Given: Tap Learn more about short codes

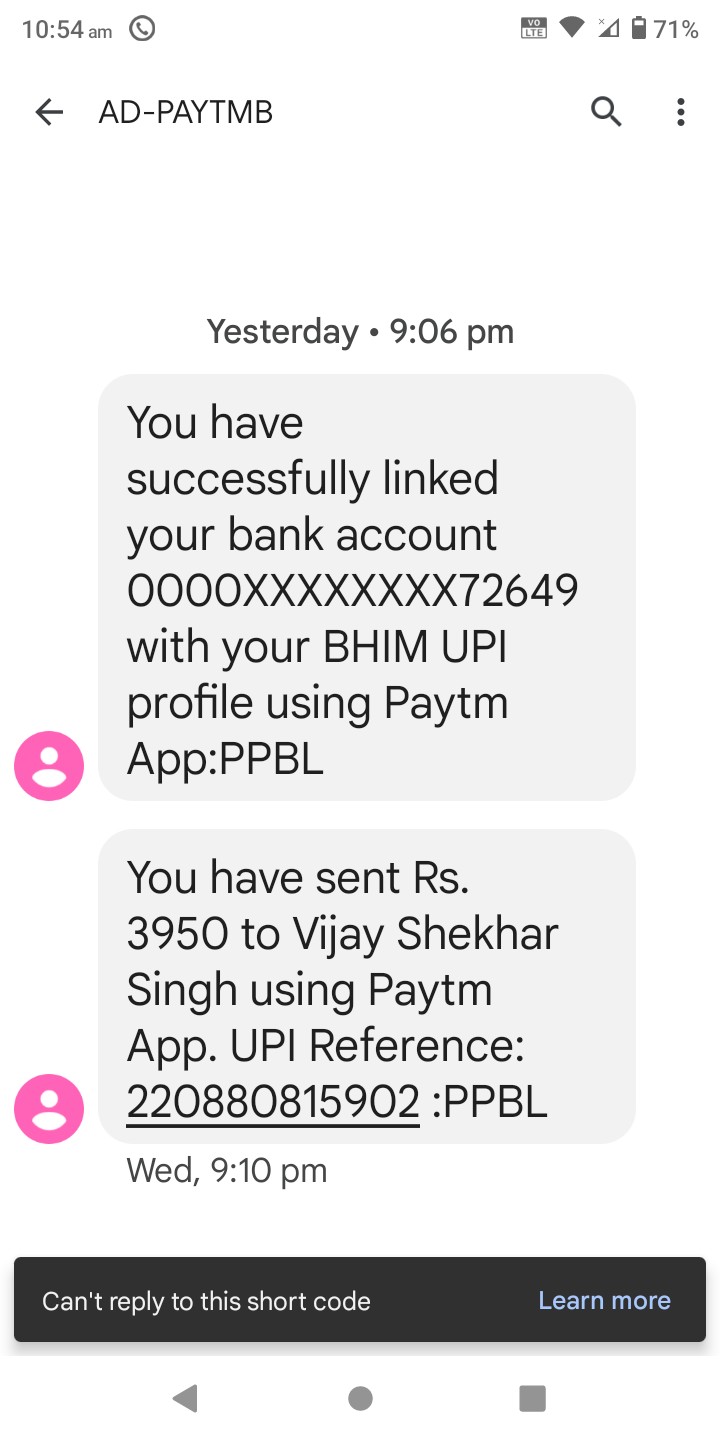Looking at the screenshot, I should tap(604, 1300).
